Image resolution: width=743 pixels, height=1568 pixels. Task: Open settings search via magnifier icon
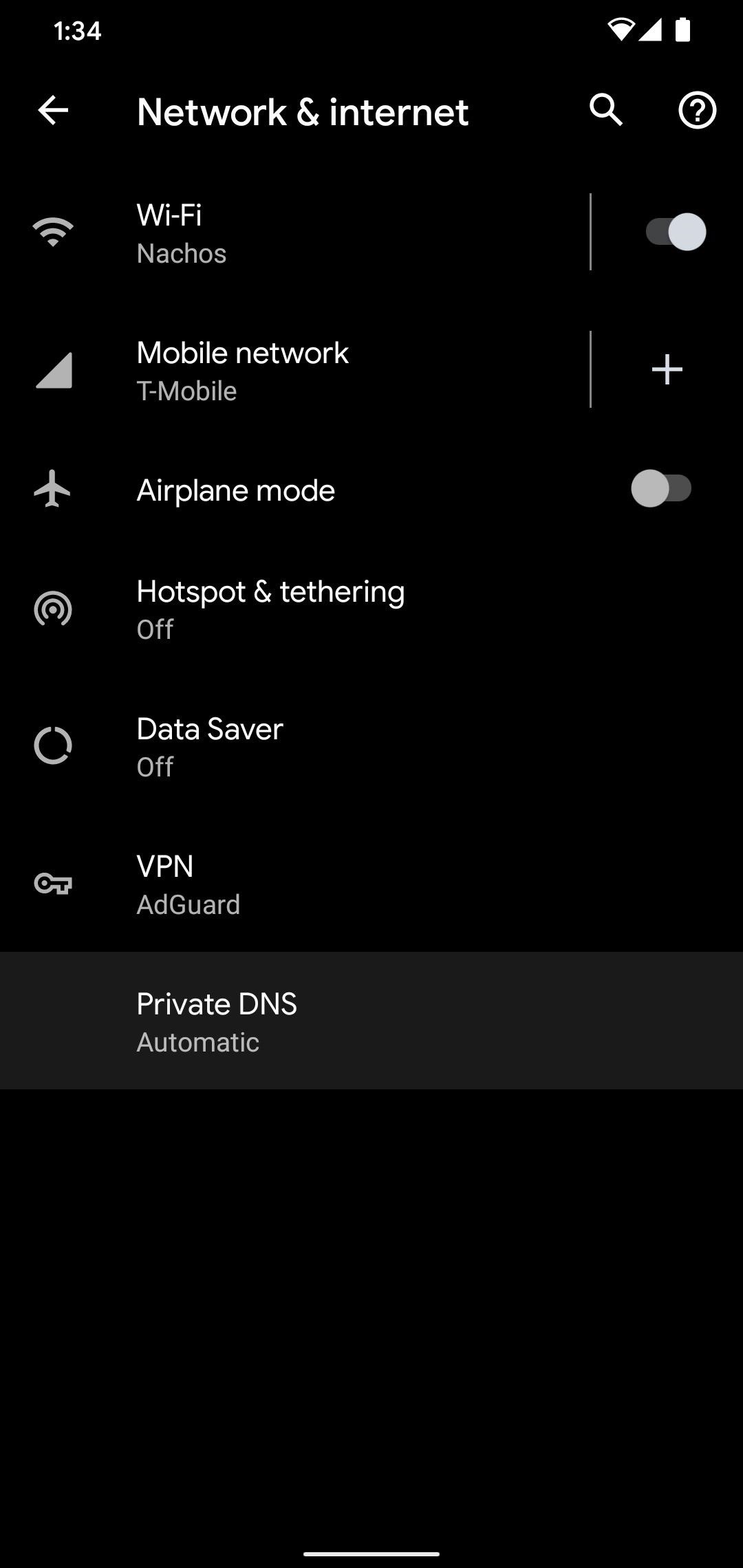click(x=607, y=111)
